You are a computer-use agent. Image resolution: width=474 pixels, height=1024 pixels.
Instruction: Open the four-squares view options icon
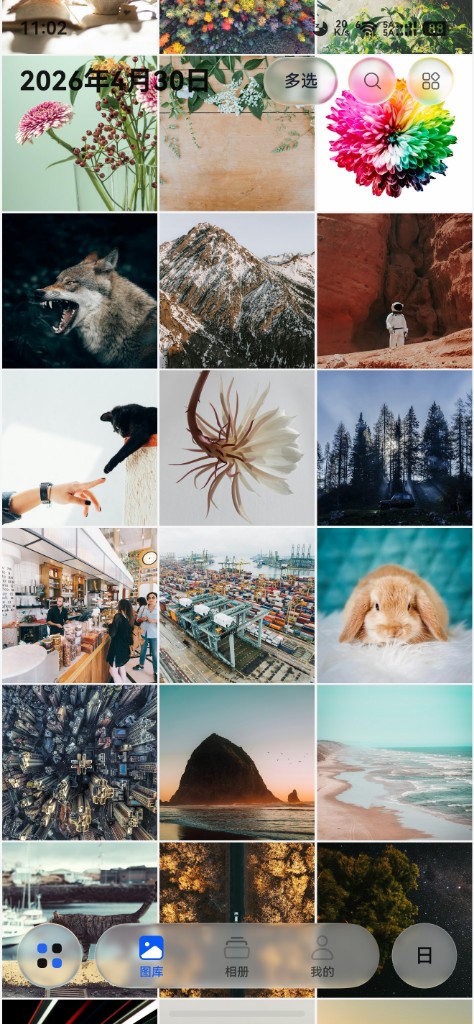click(431, 81)
